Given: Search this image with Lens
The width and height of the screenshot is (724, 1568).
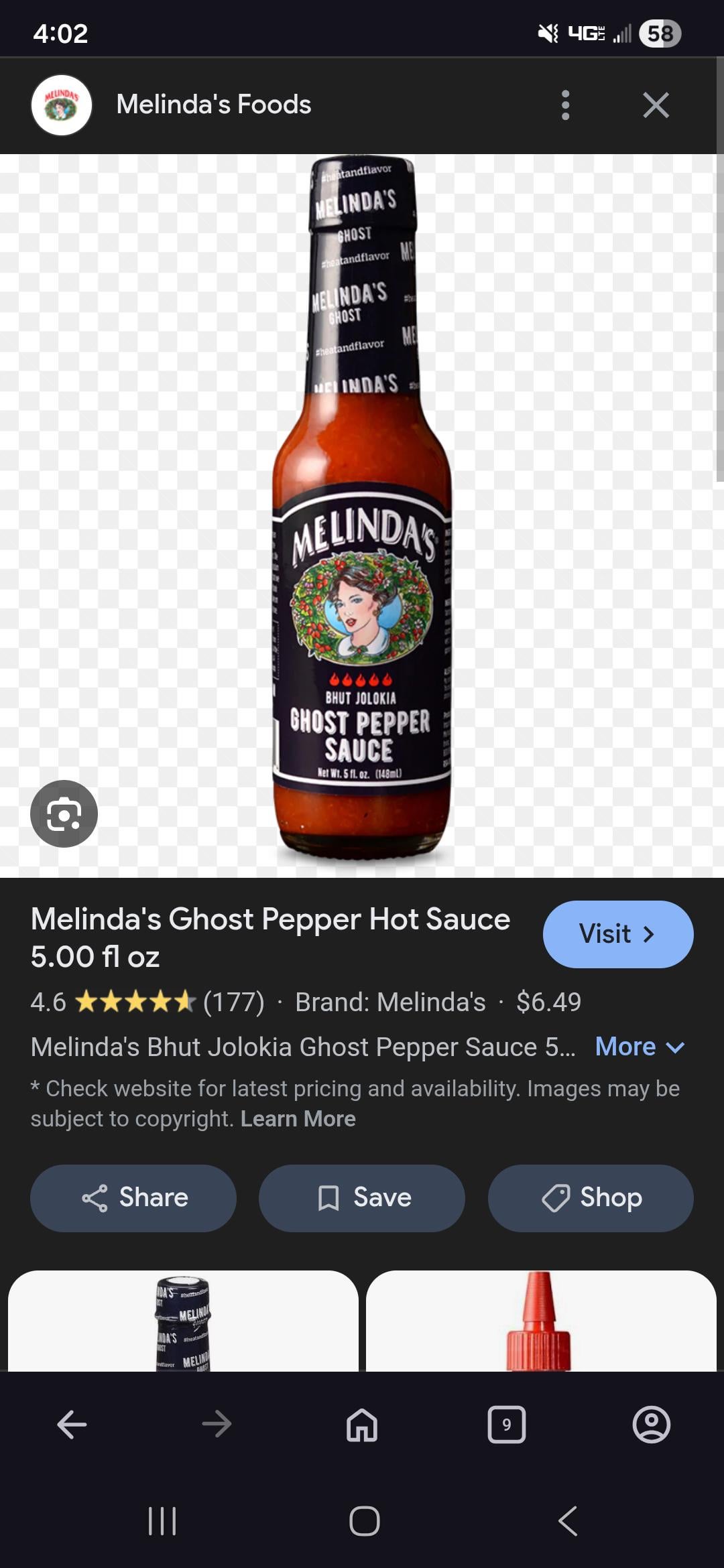Looking at the screenshot, I should (x=64, y=813).
